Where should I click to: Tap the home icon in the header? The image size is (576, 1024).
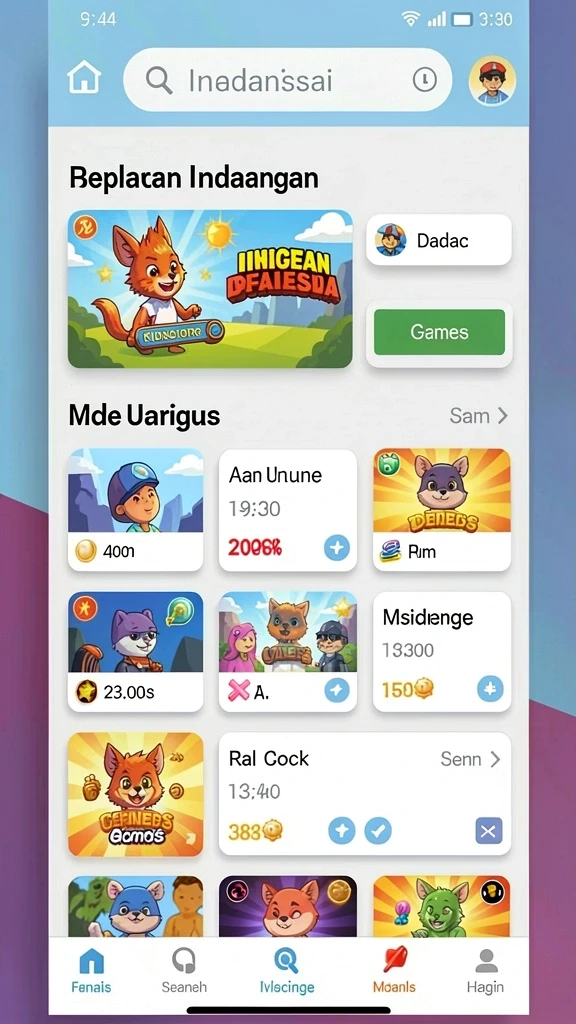[84, 78]
